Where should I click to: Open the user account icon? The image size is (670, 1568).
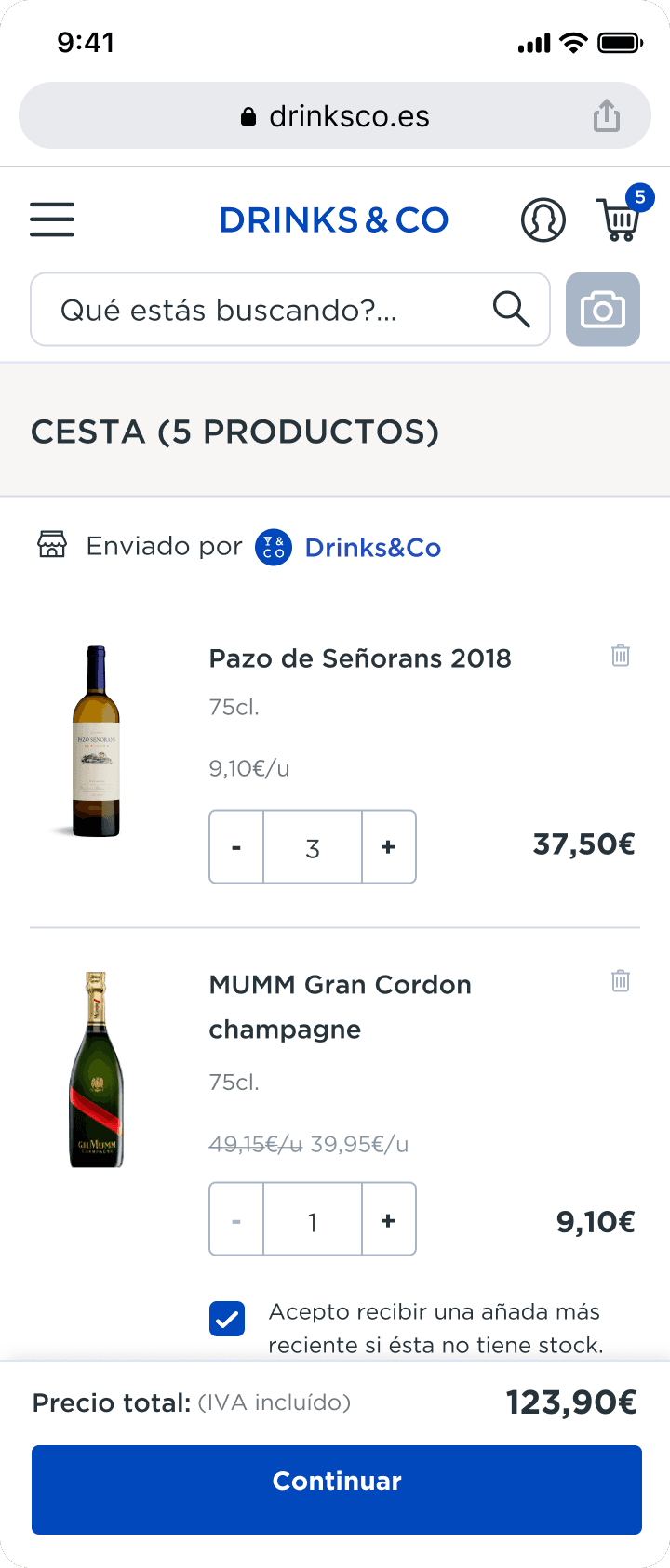point(543,220)
